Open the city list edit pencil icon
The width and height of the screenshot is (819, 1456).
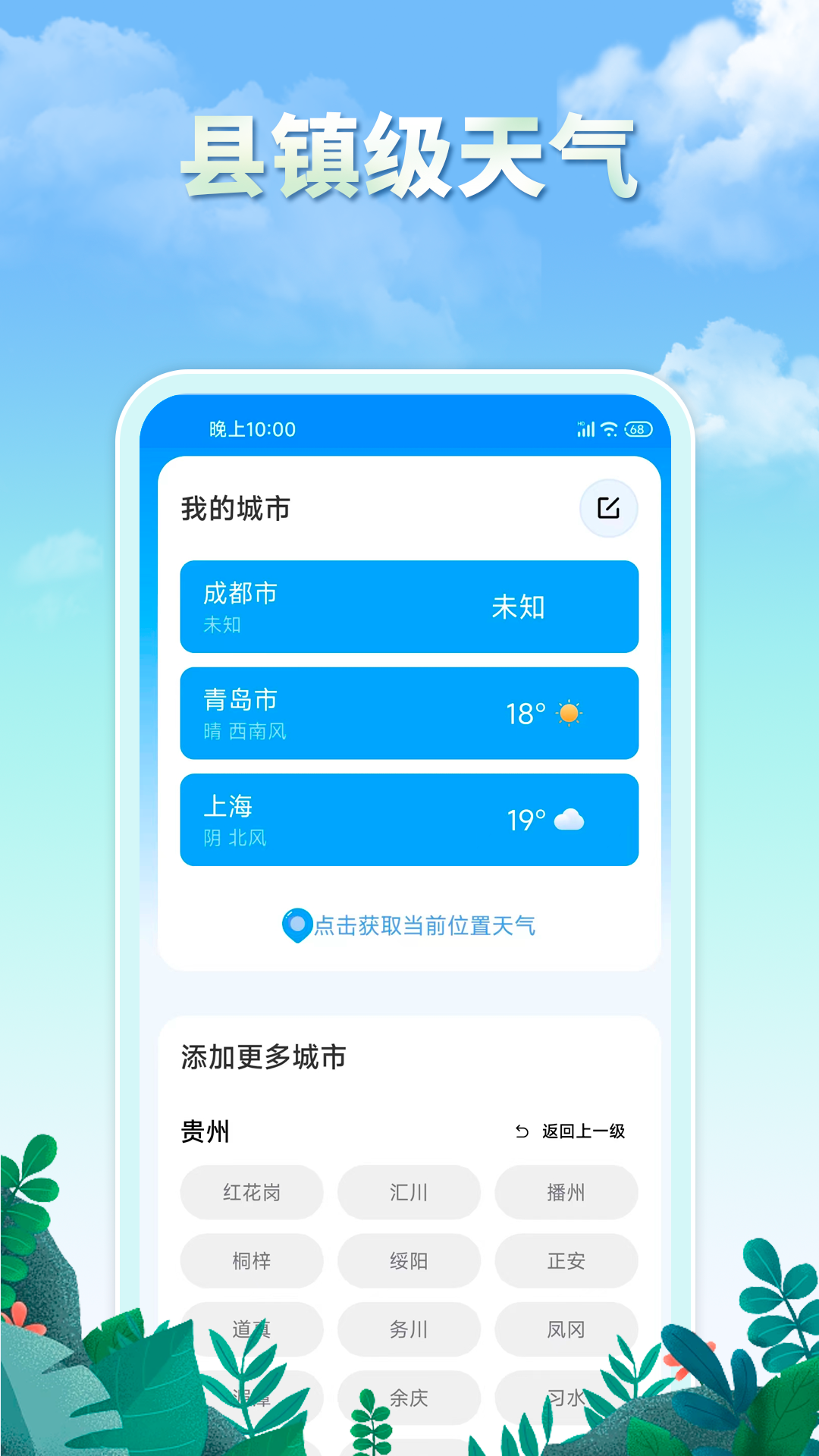tap(607, 508)
